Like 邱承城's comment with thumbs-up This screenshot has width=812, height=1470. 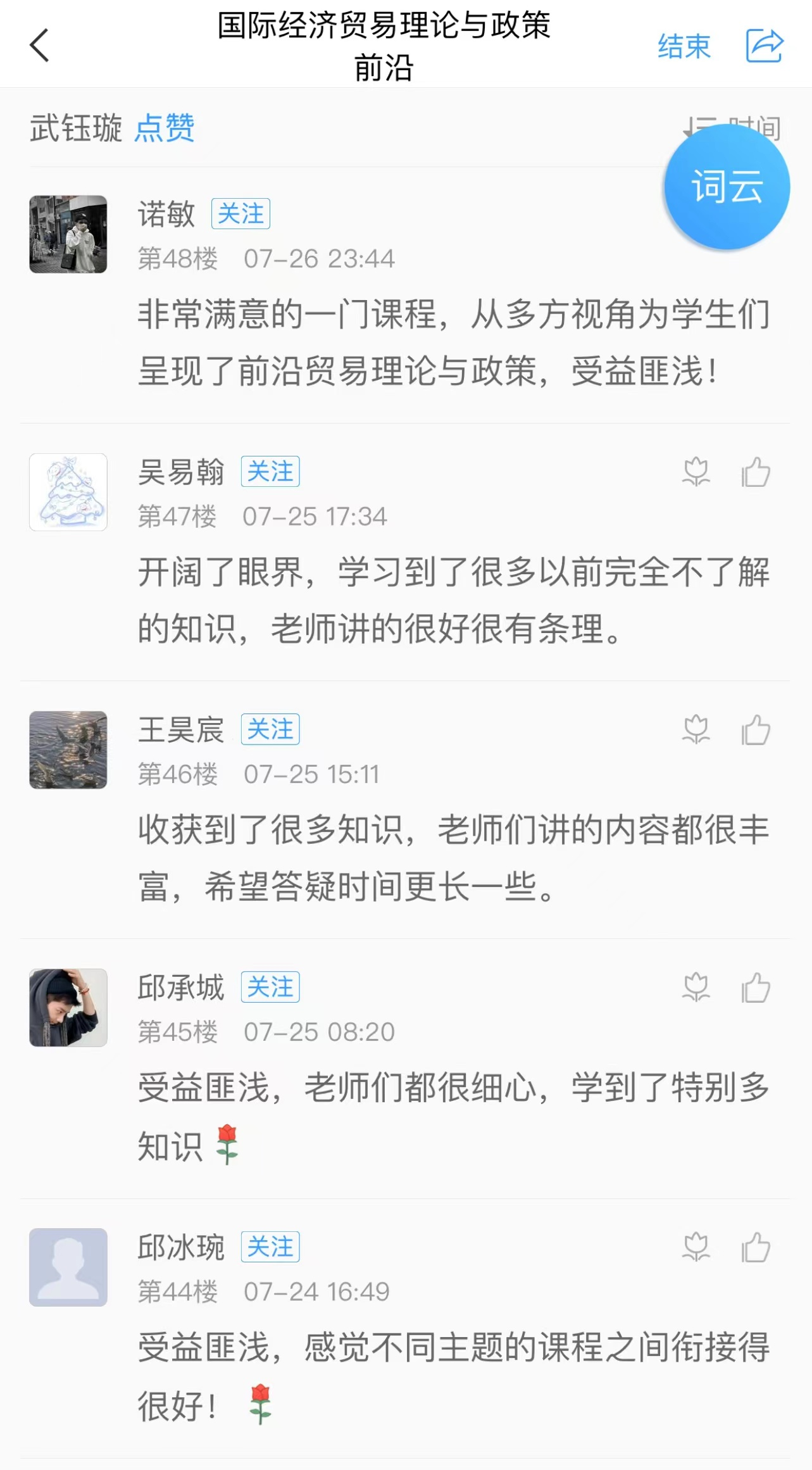(x=756, y=988)
